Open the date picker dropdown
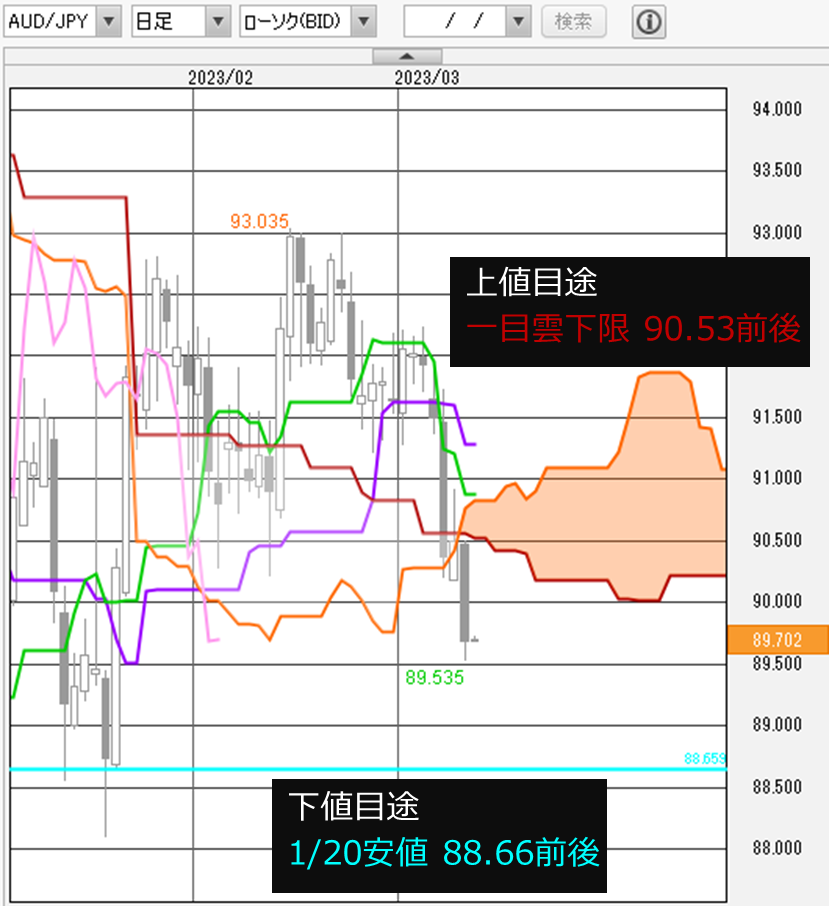This screenshot has height=906, width=829. coord(517,21)
